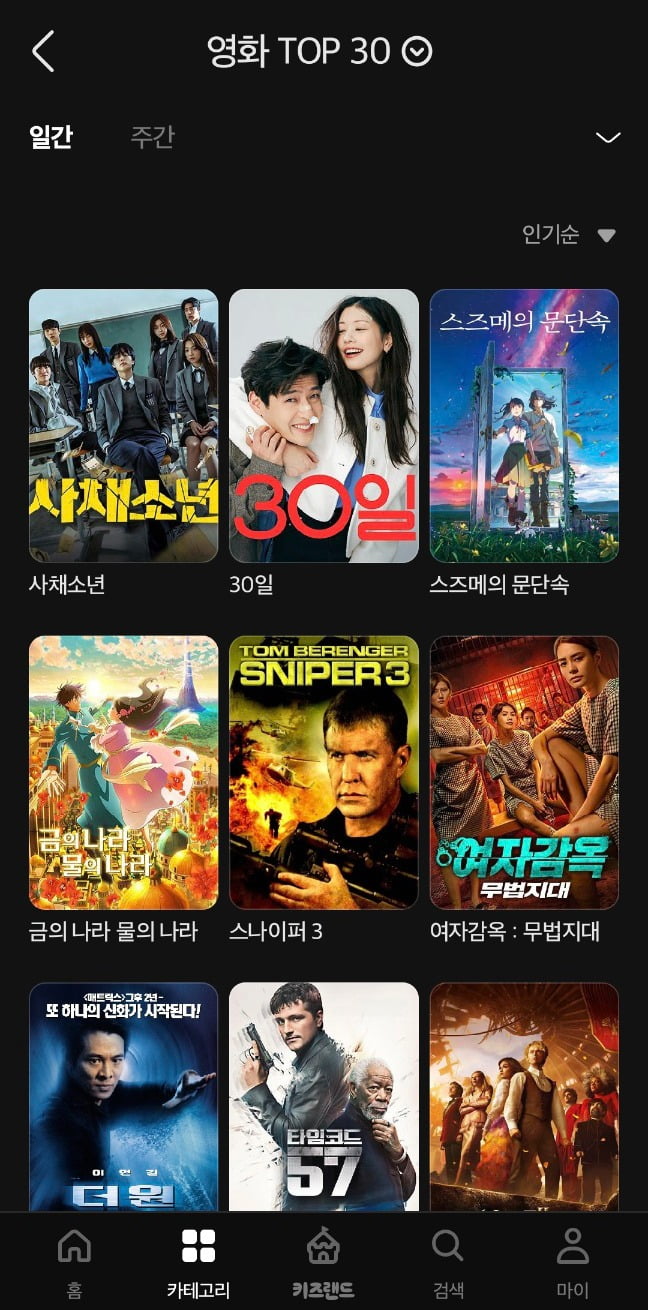
Task: Go back with the top-left arrow
Action: coord(43,51)
